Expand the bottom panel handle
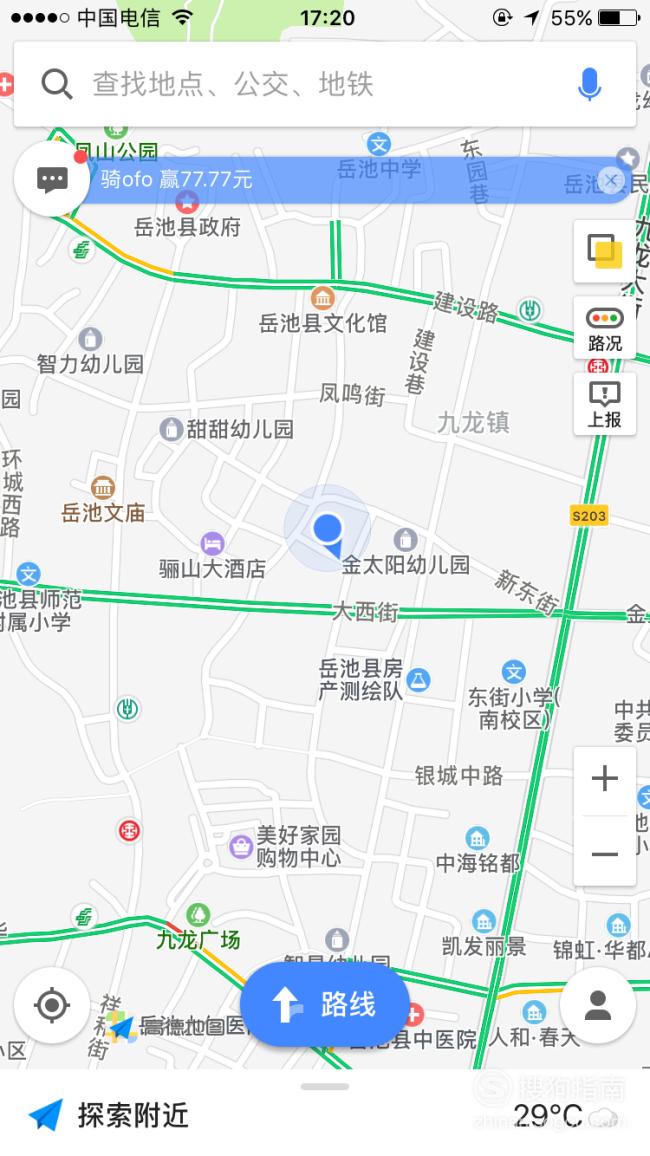This screenshot has width=650, height=1156. (325, 1086)
